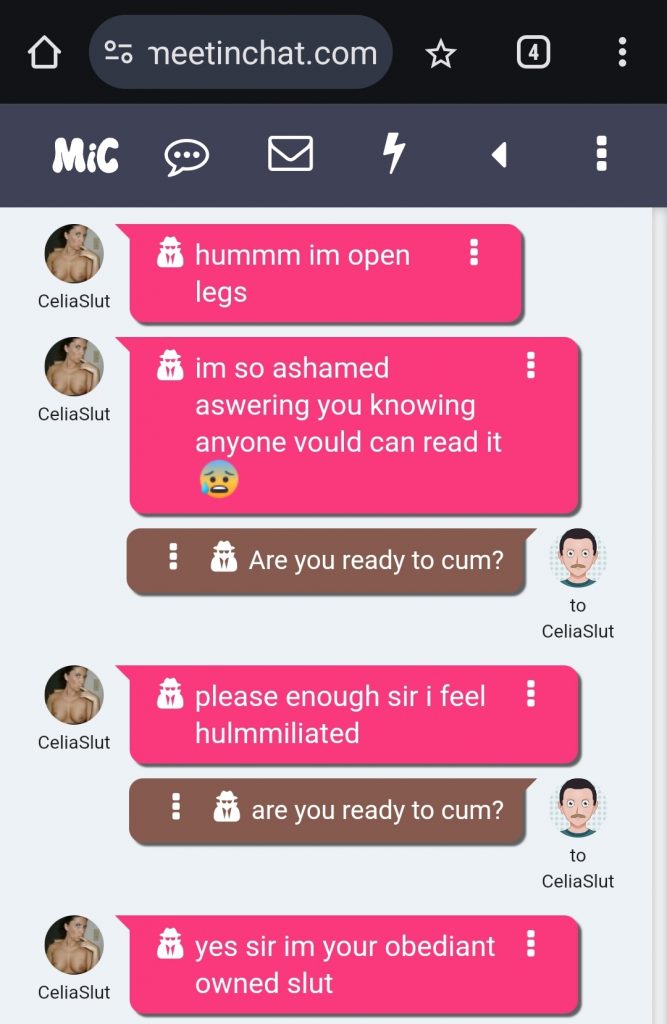667x1024 pixels.
Task: Open the browser tab switcher
Action: click(x=533, y=53)
